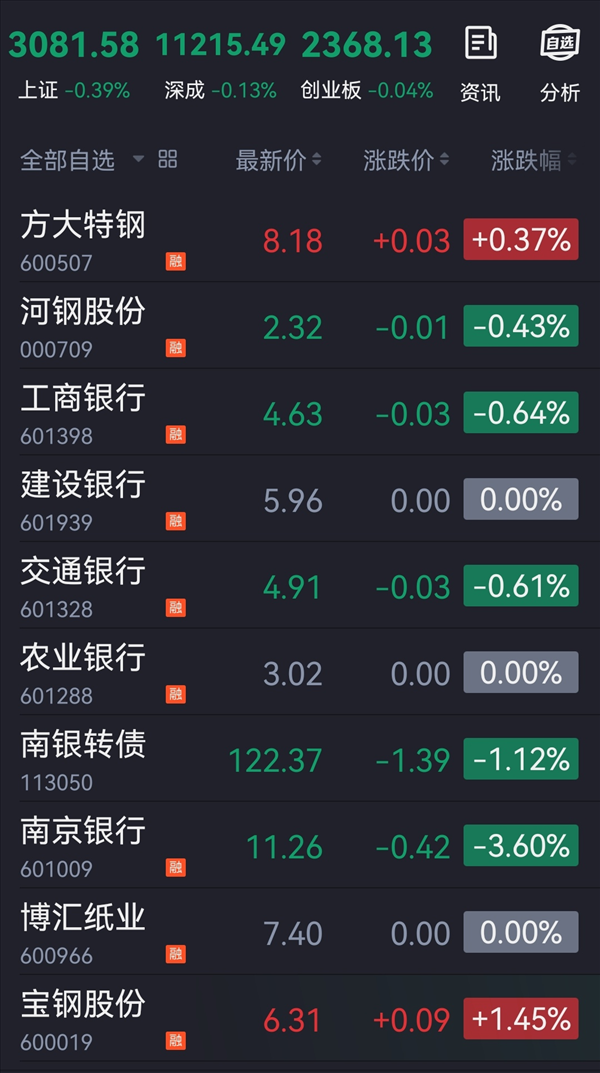Open 交通银行 stock quote
Screen dimensions: 600x1073
300,585
